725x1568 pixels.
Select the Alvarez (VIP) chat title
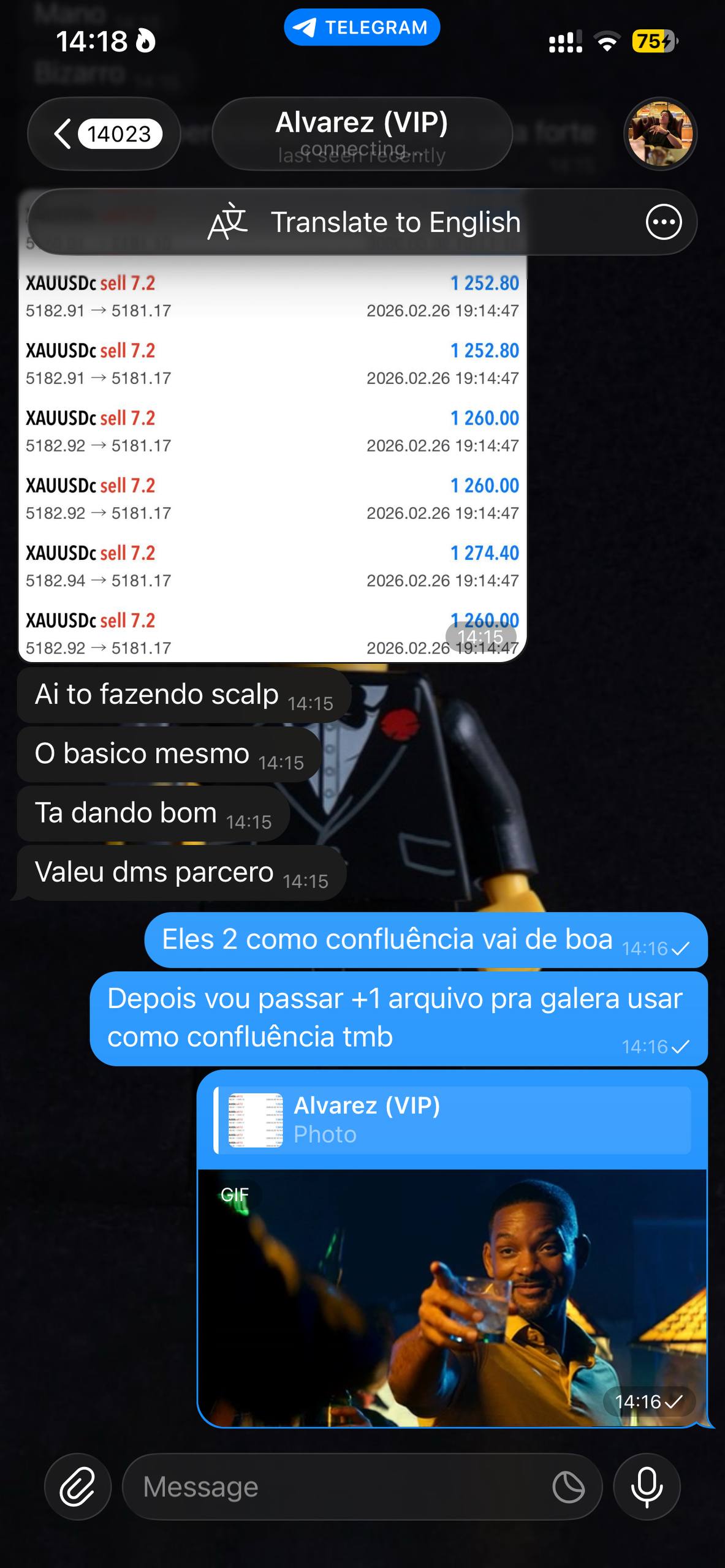(x=362, y=123)
